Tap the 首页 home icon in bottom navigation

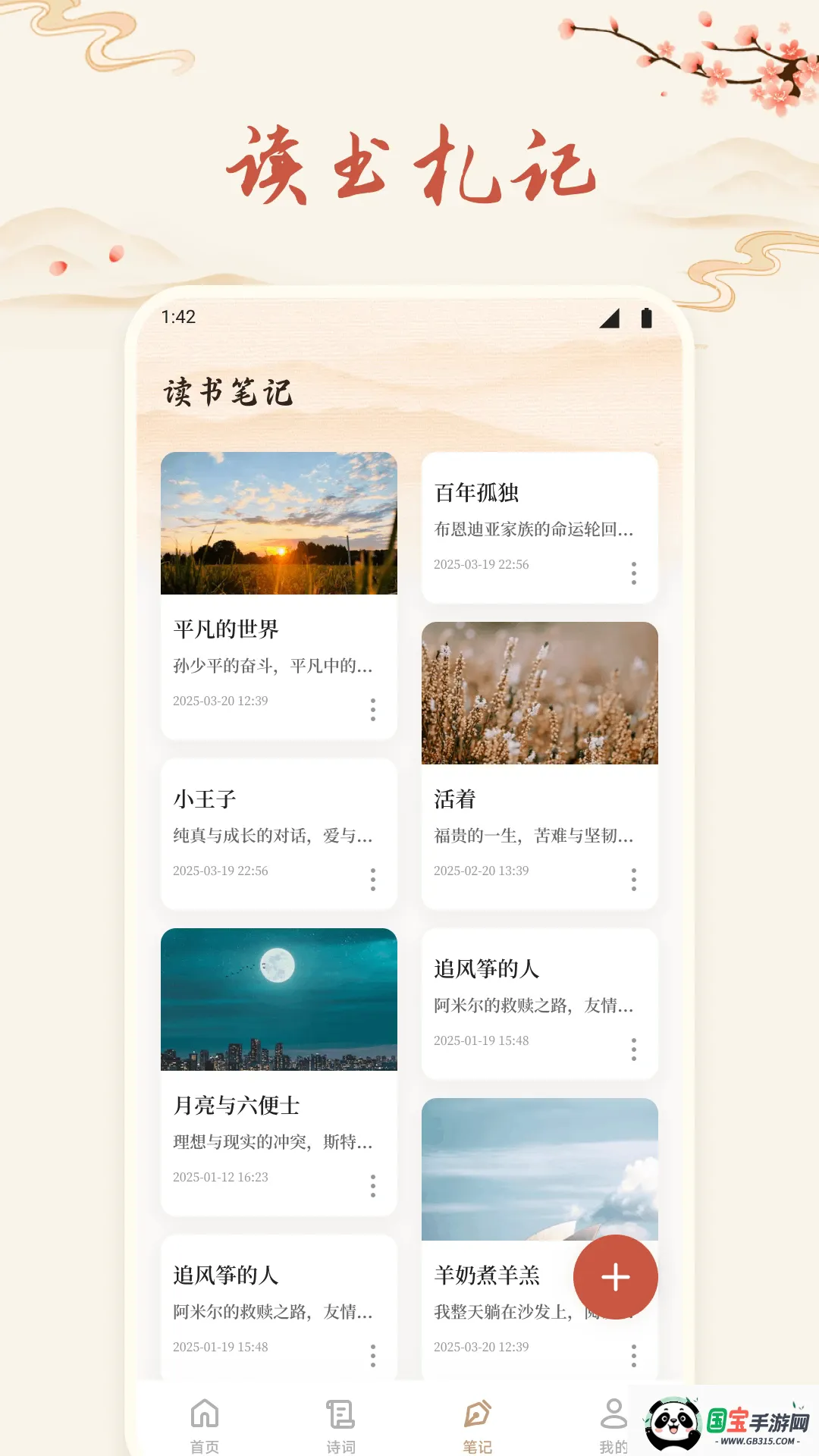205,1412
